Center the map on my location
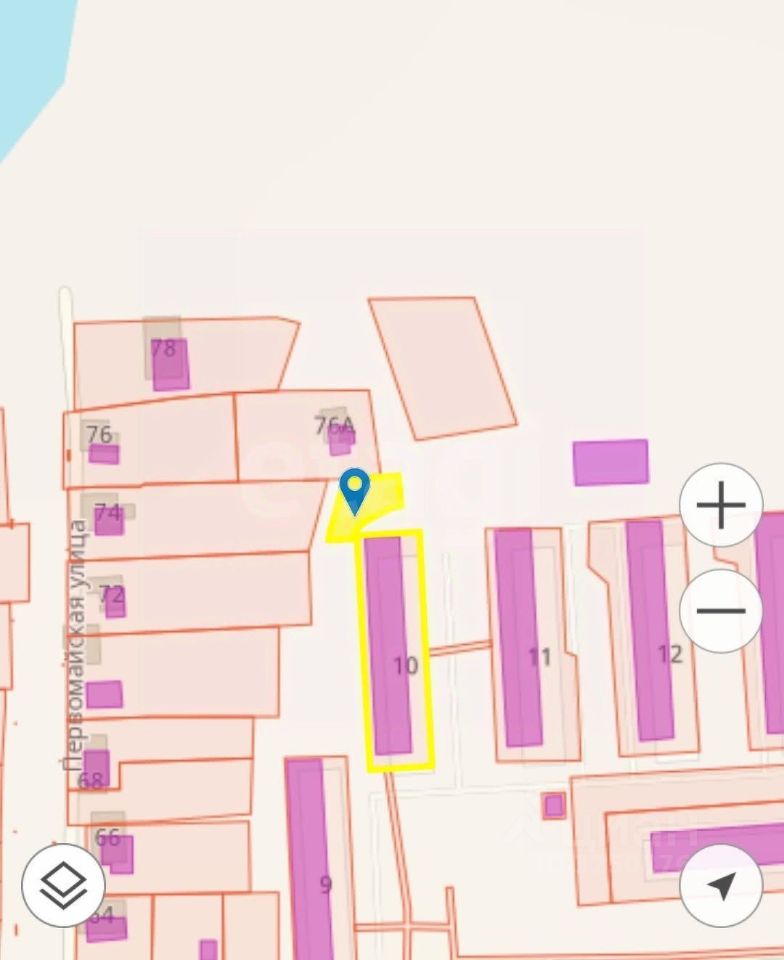 coord(721,885)
